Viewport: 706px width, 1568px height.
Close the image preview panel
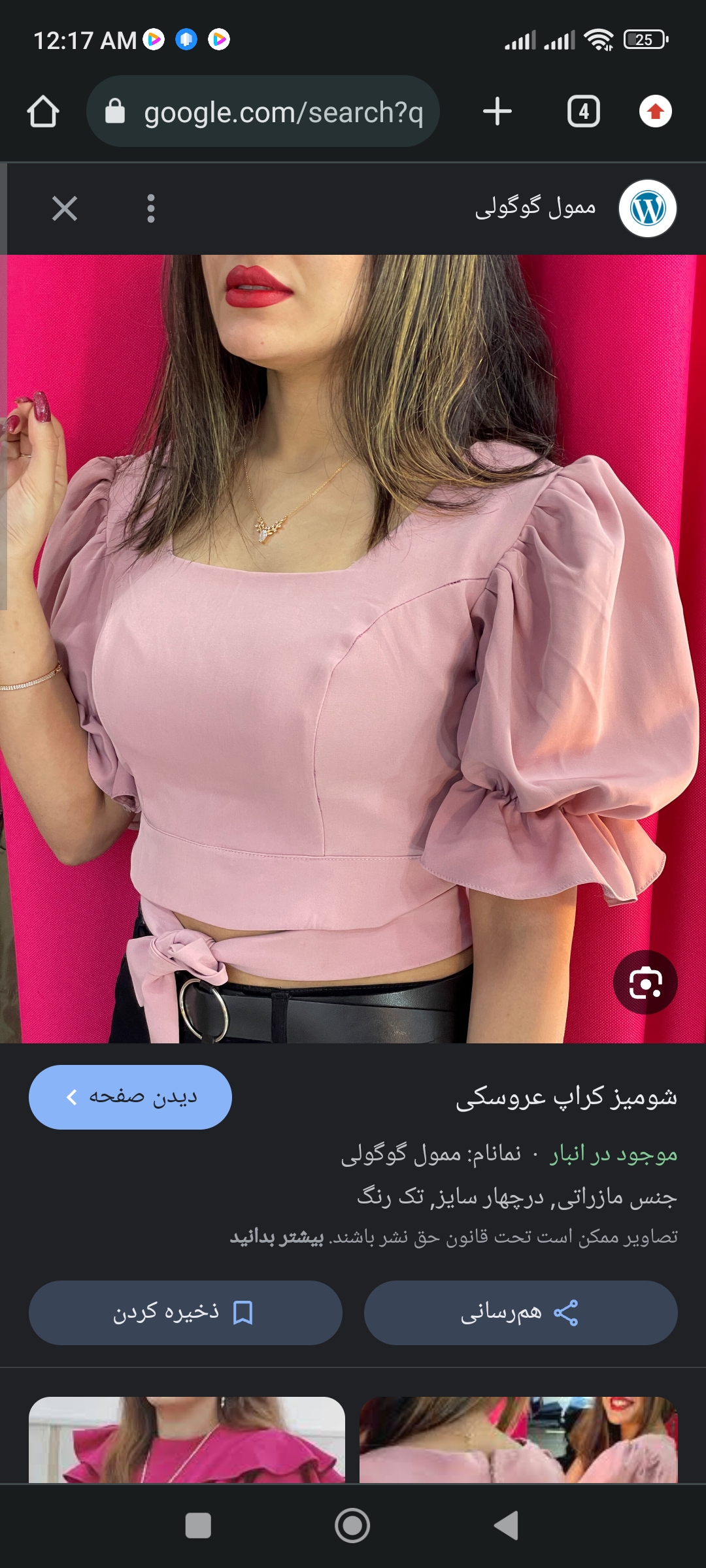pyautogui.click(x=65, y=209)
